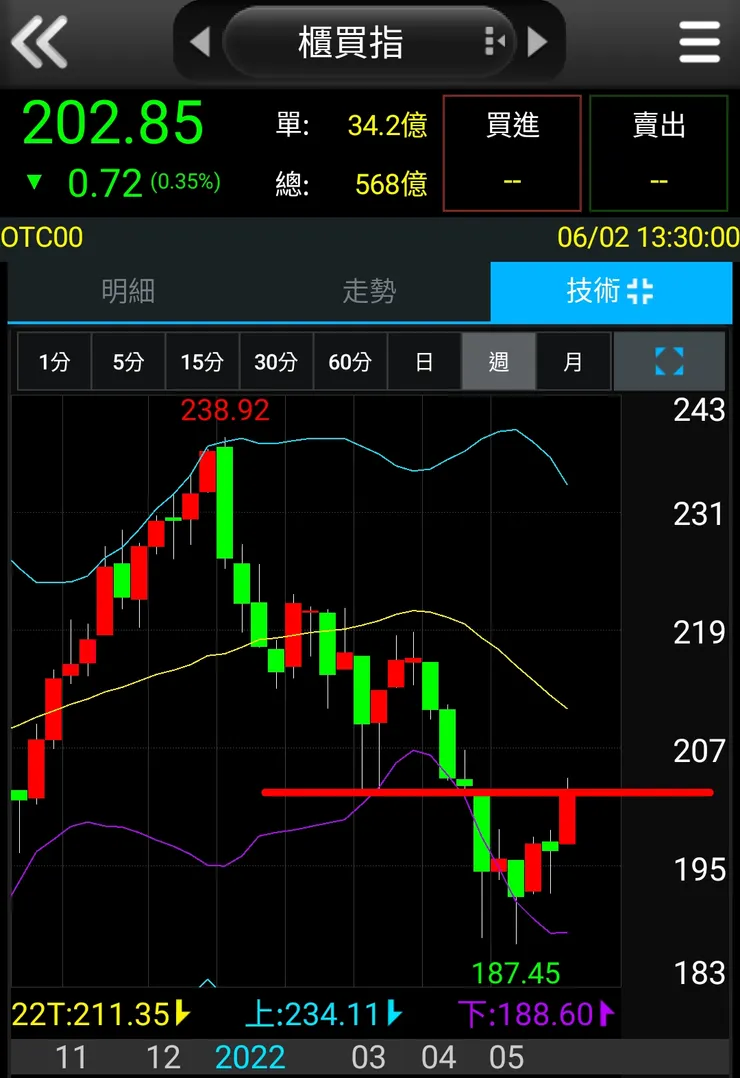Open the hamburger menu
This screenshot has width=740, height=1078.
[699, 42]
